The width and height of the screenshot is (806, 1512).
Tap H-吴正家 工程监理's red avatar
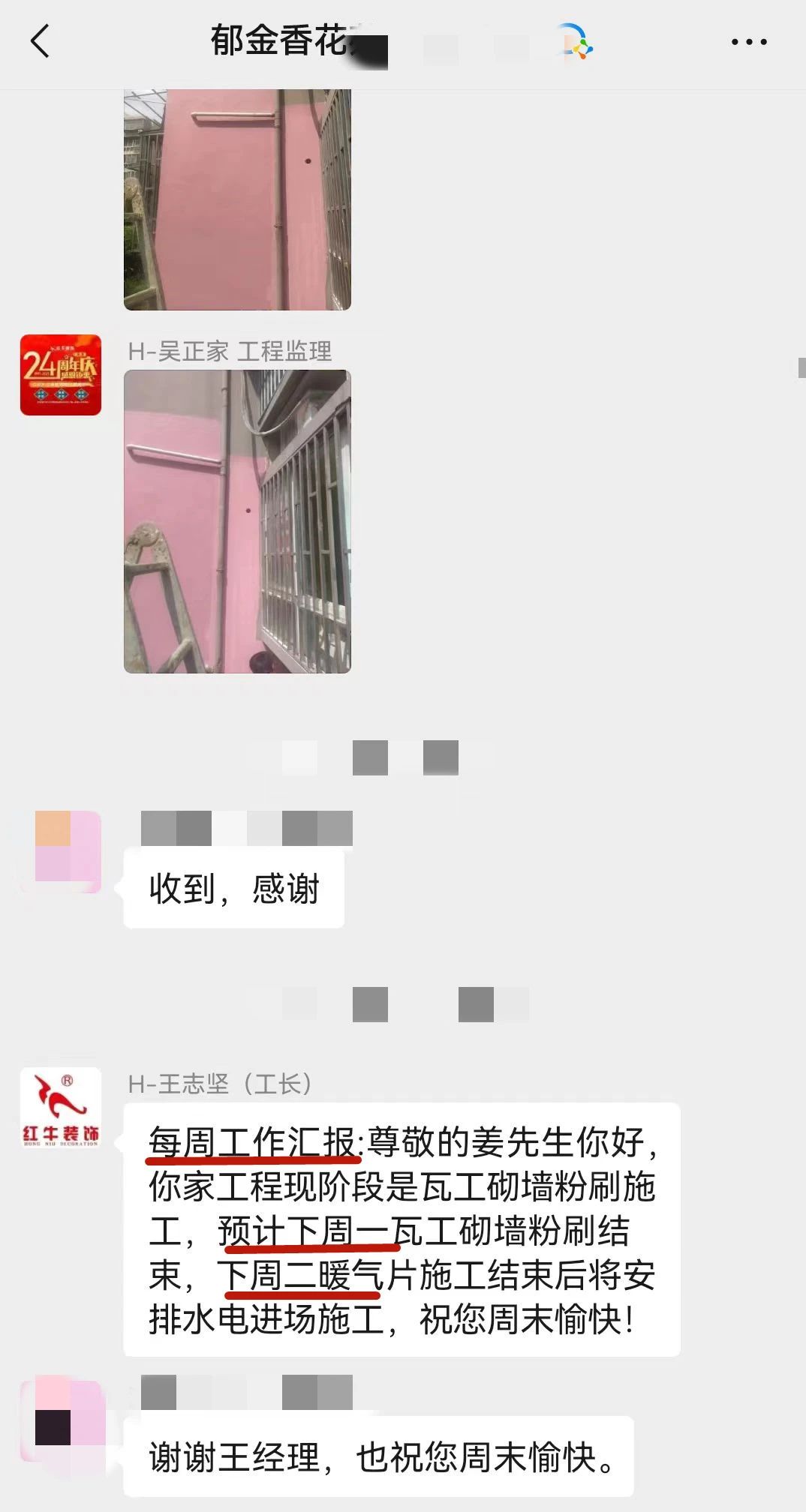(x=61, y=375)
